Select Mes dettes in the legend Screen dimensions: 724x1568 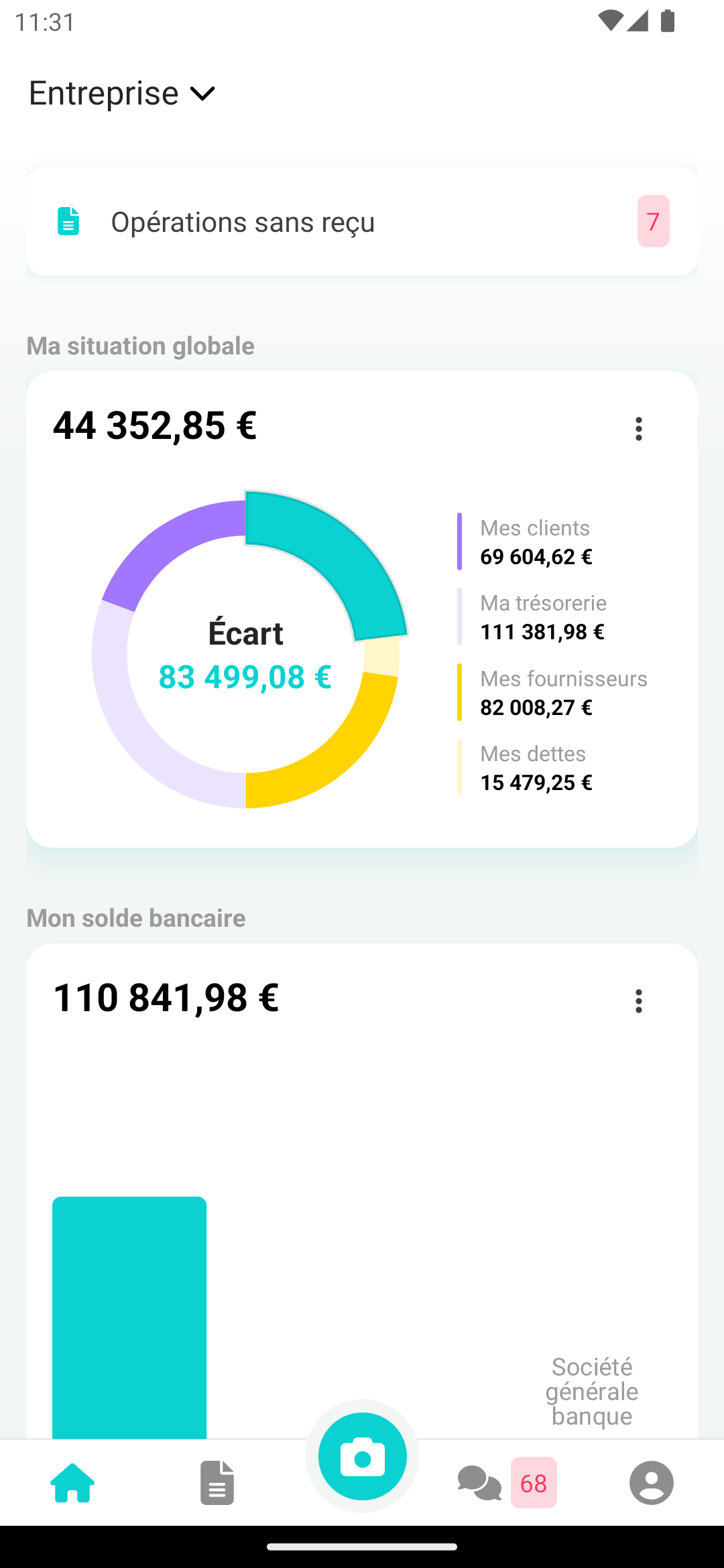click(536, 768)
